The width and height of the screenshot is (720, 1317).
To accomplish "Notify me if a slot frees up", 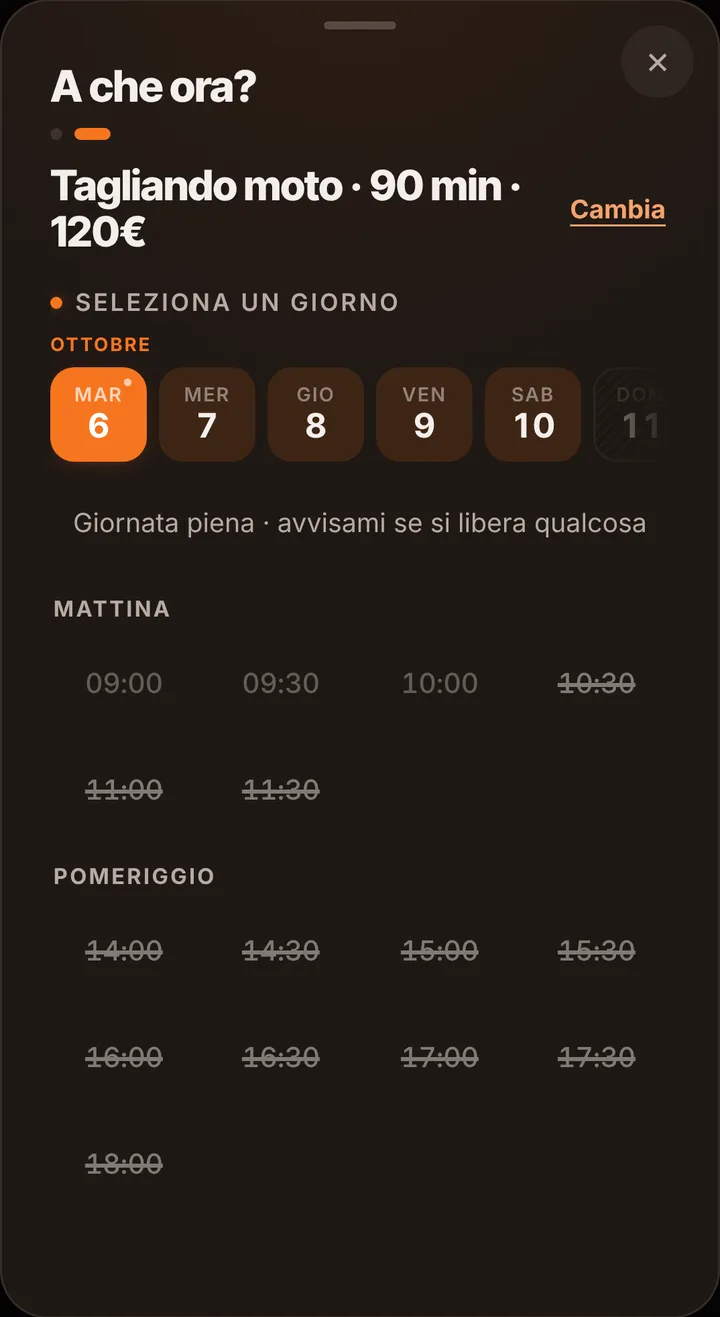I will click(360, 523).
